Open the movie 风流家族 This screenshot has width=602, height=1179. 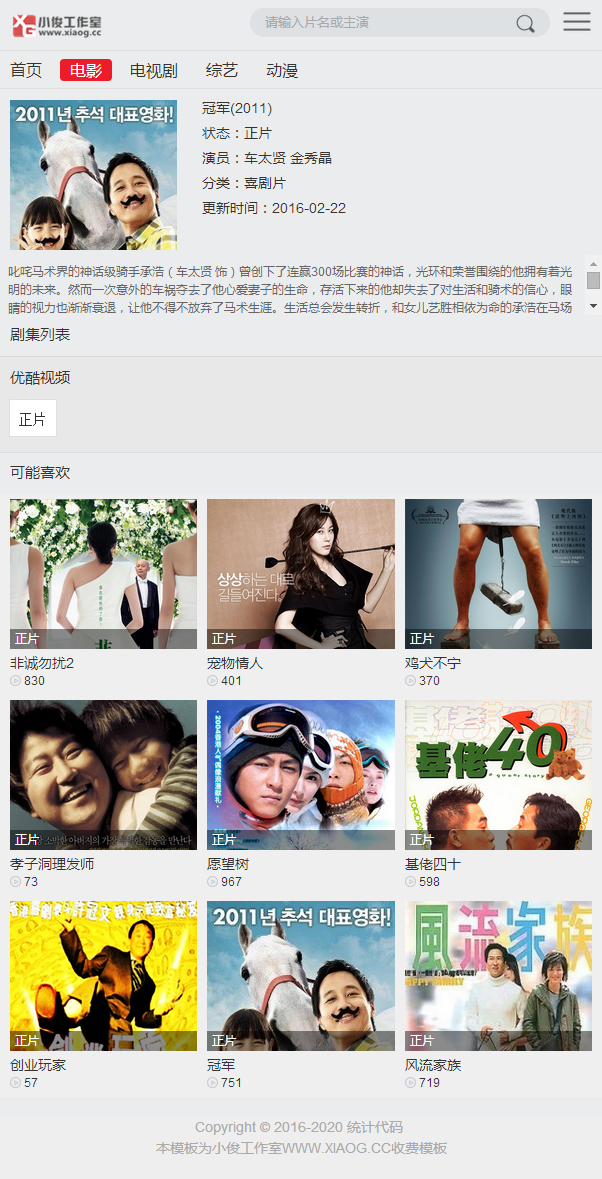(x=498, y=976)
